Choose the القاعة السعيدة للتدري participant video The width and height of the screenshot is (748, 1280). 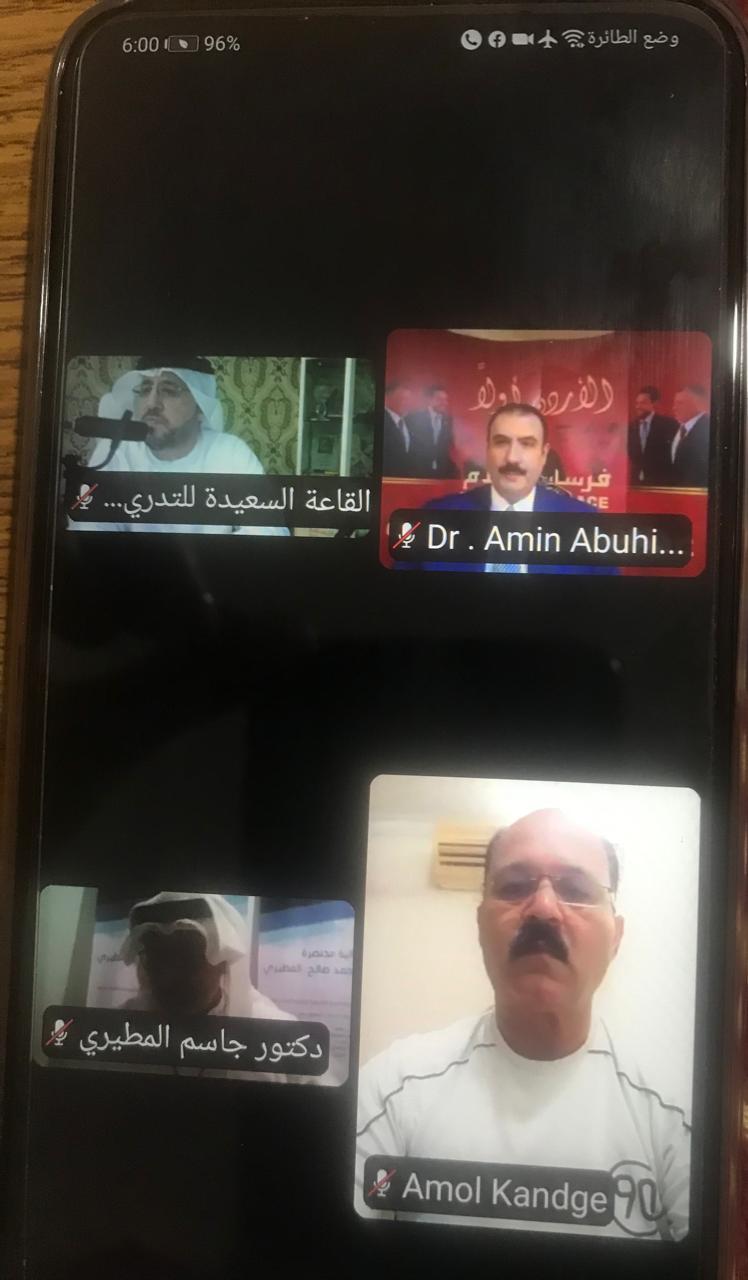click(x=220, y=440)
